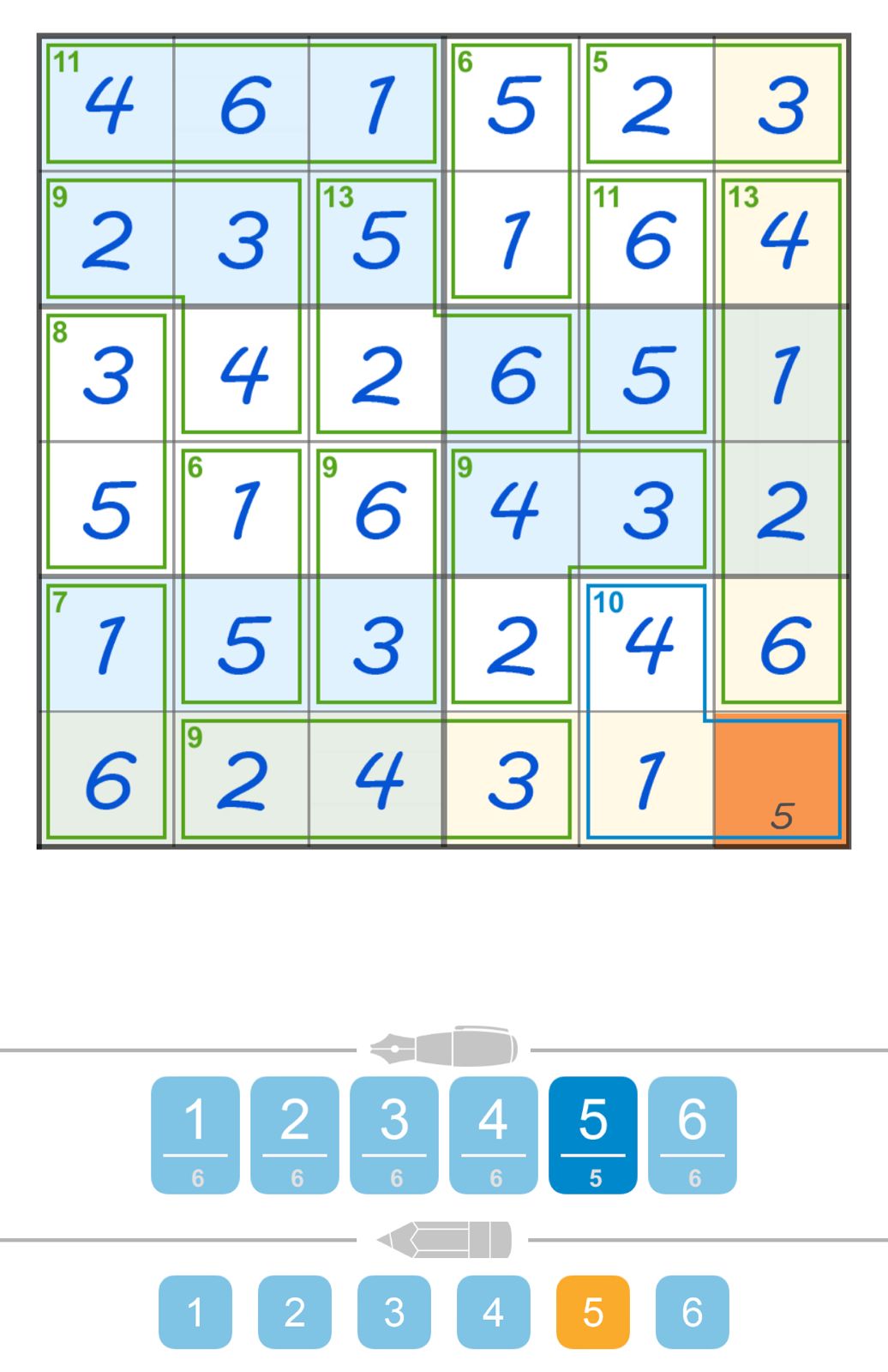Toggle off the orange pencil digit 5

pyautogui.click(x=591, y=1311)
